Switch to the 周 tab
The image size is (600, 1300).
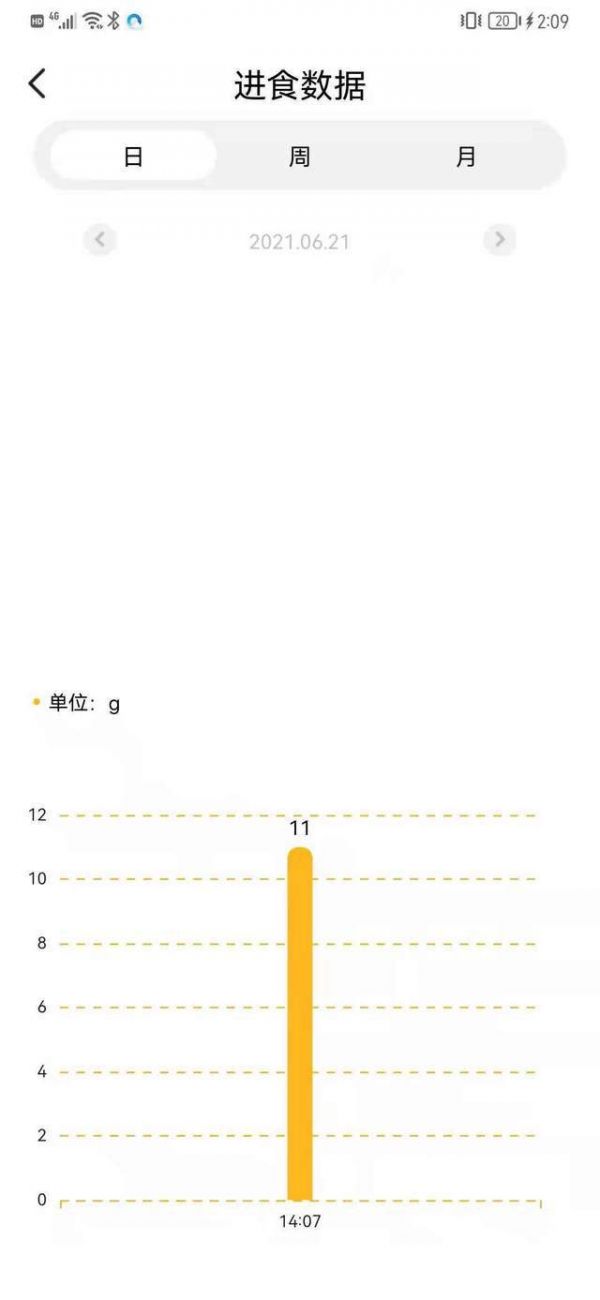pos(299,156)
